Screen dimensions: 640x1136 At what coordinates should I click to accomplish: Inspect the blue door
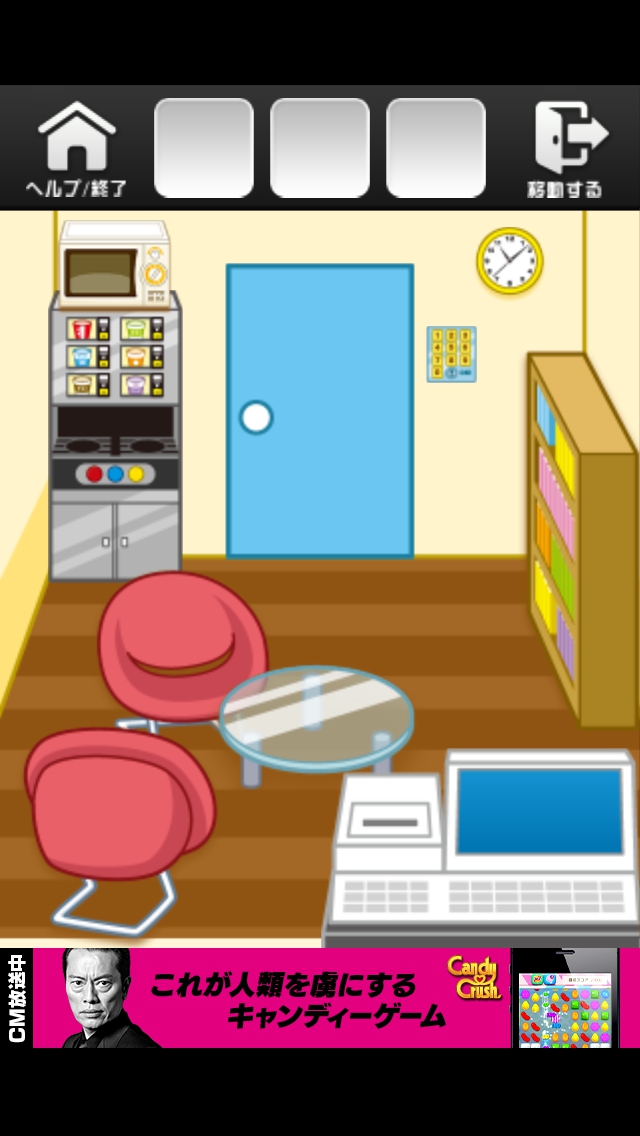click(x=320, y=410)
